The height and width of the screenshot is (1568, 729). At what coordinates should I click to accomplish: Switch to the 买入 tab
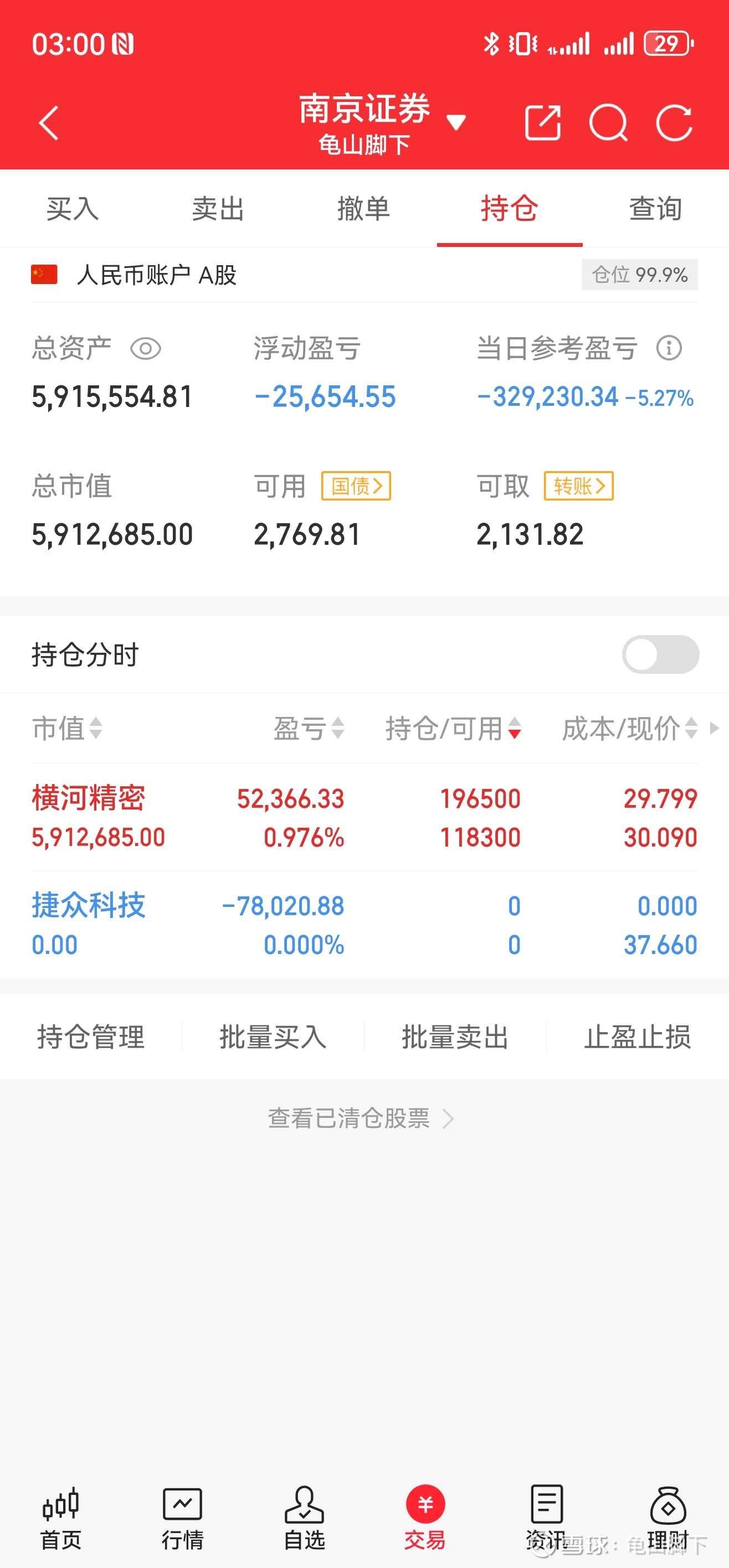73,209
